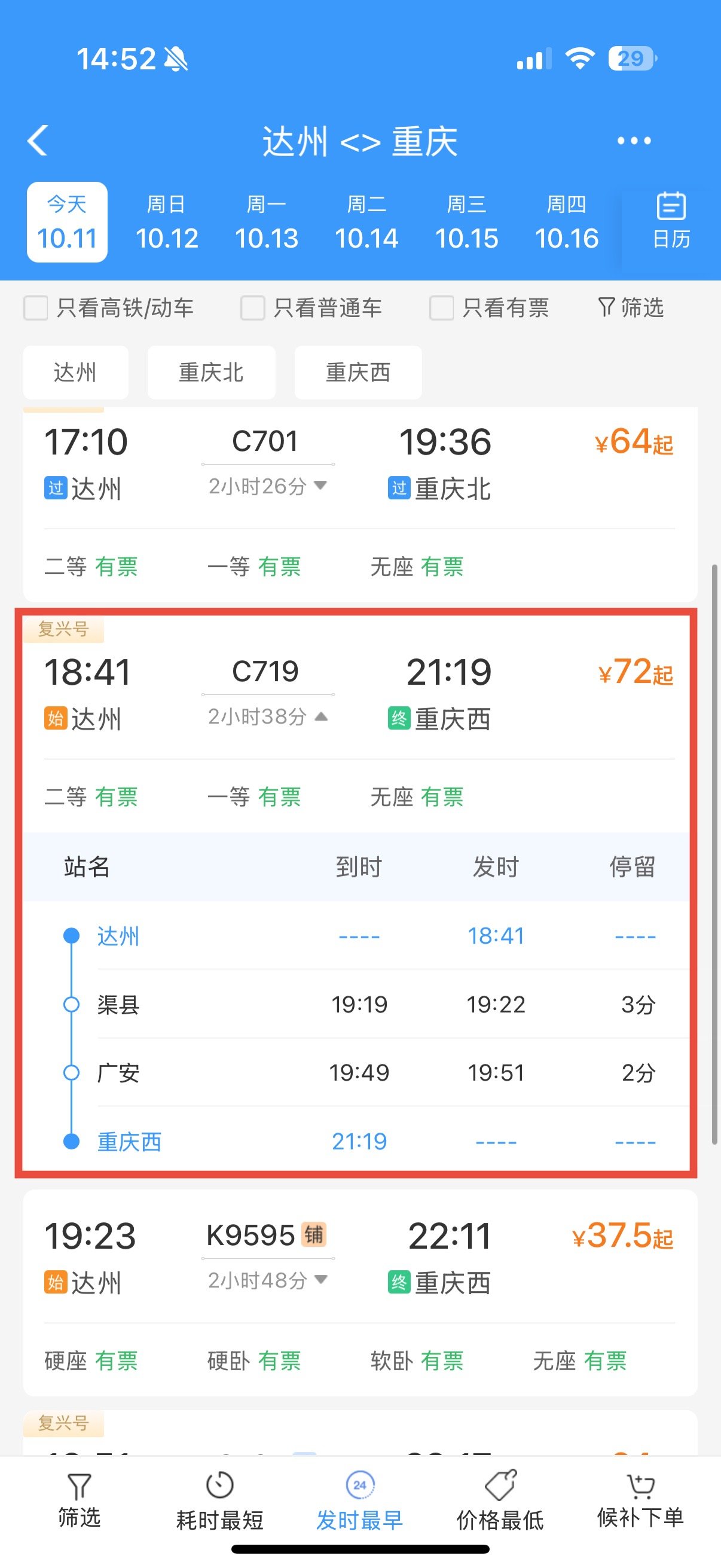
Task: Open 筛选 next to 只看有票
Action: pos(631,308)
